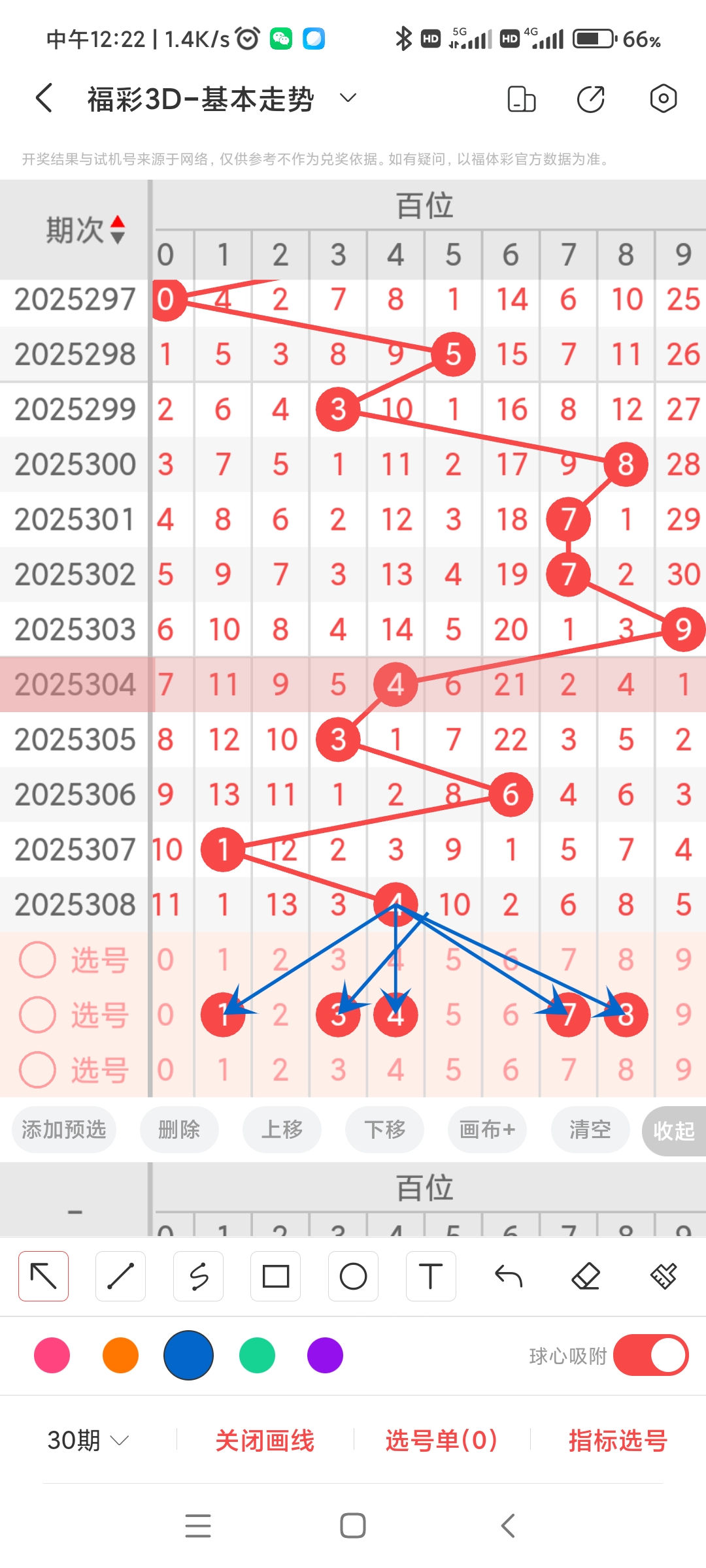Sort by 期次 using the sort arrows
Screen dimensions: 706x1568
pyautogui.click(x=118, y=228)
